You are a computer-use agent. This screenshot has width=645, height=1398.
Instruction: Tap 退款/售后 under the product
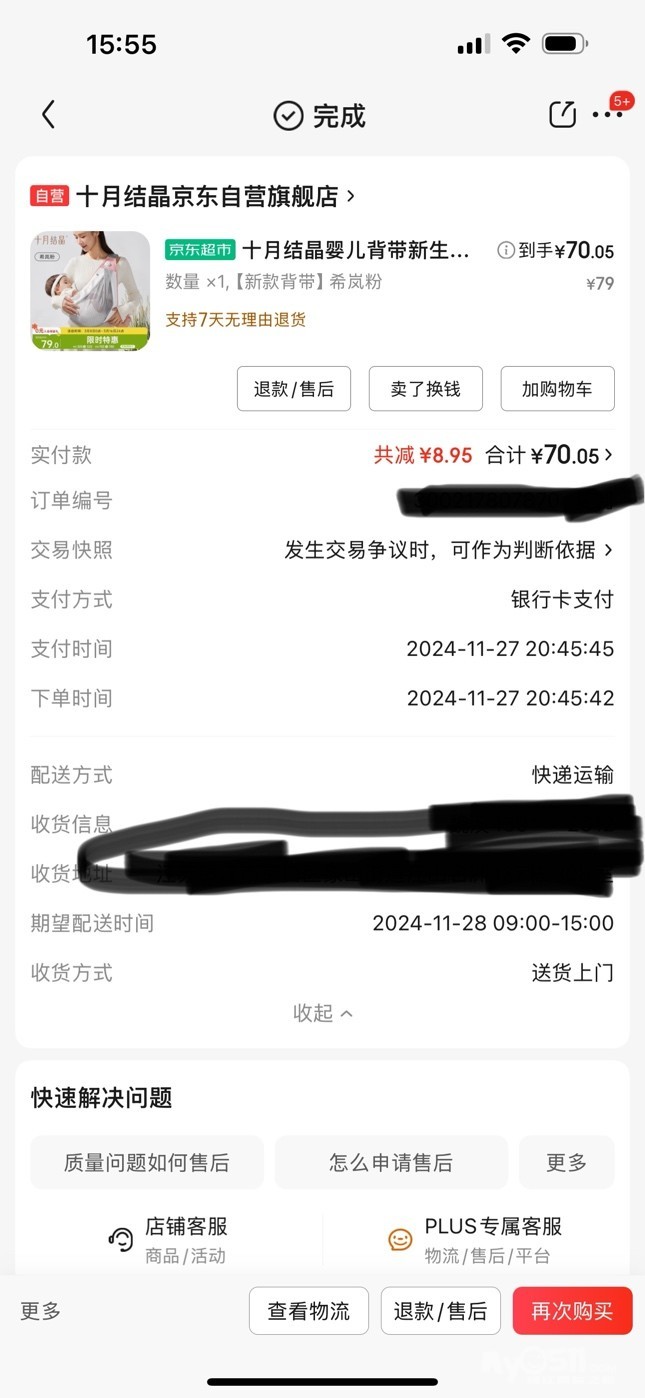[x=294, y=389]
